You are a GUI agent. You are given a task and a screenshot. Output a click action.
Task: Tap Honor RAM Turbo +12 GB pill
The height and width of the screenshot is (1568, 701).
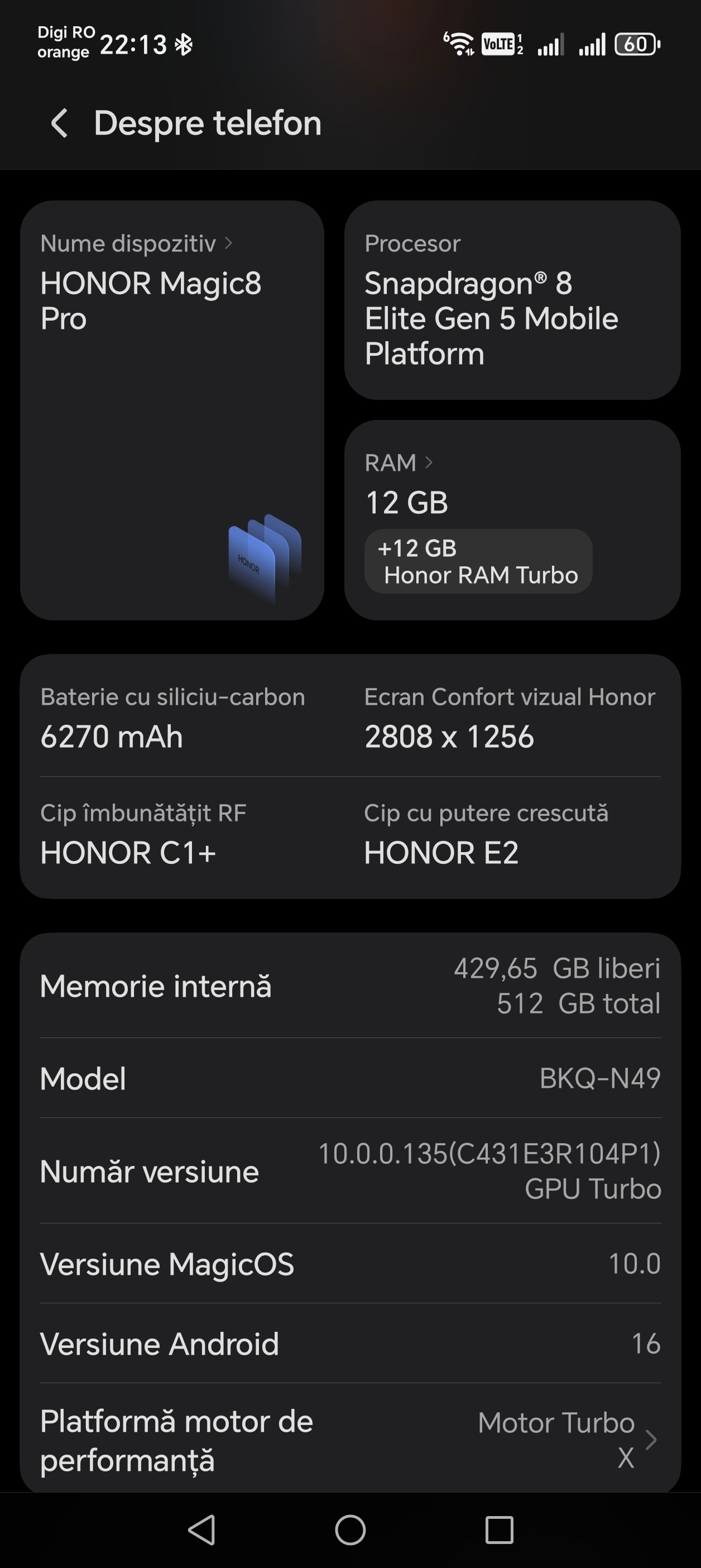point(478,561)
